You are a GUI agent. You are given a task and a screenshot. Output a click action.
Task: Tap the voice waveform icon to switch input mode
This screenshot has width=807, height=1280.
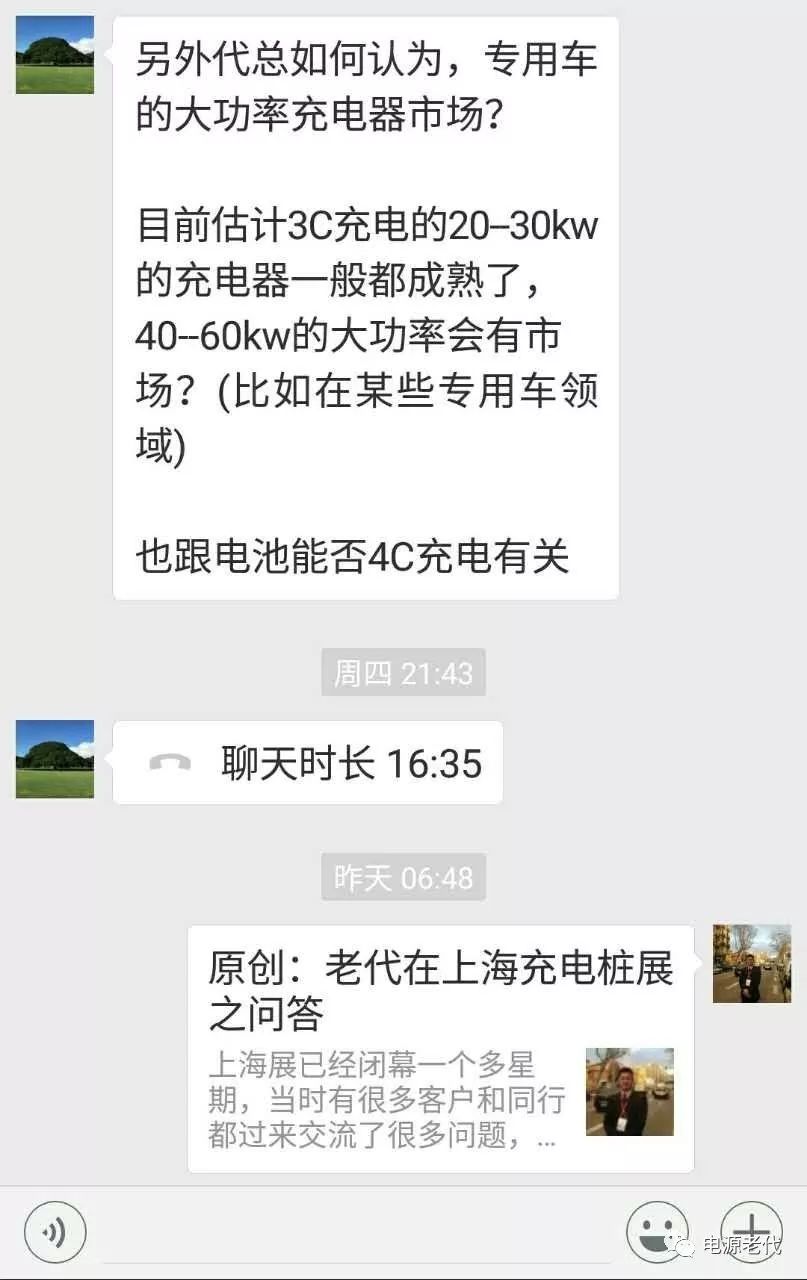coord(55,1232)
